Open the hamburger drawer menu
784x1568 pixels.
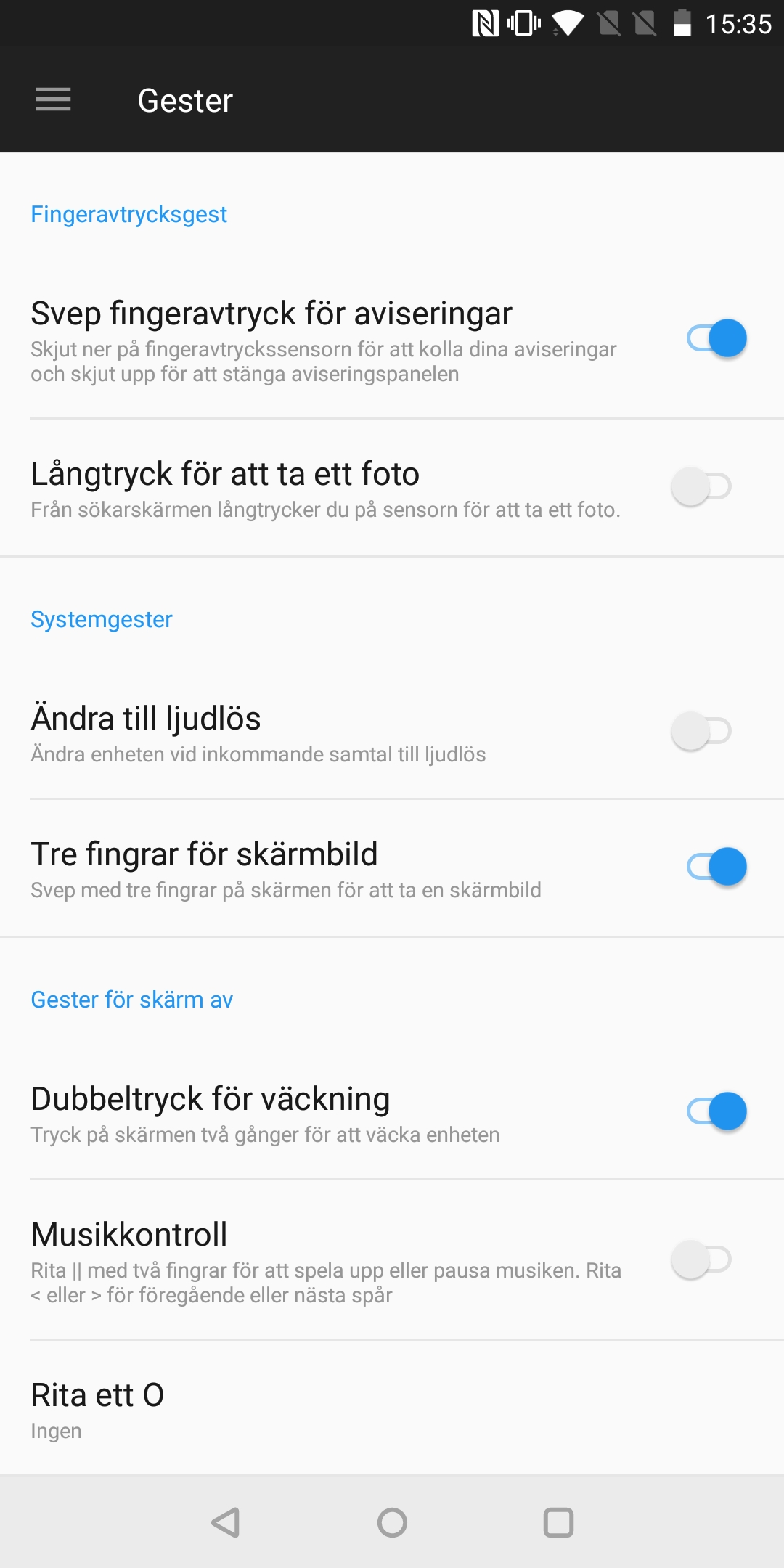click(54, 99)
